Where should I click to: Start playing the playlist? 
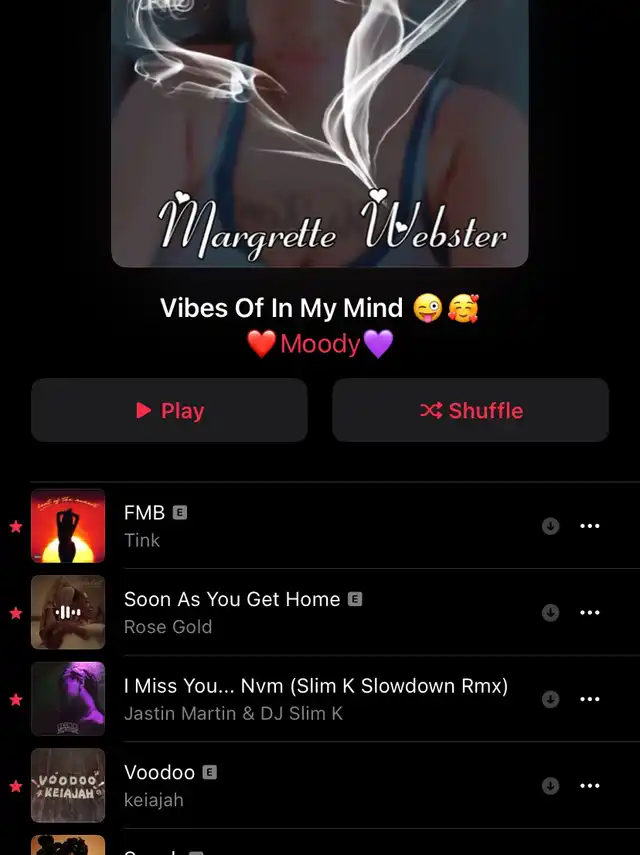point(169,410)
